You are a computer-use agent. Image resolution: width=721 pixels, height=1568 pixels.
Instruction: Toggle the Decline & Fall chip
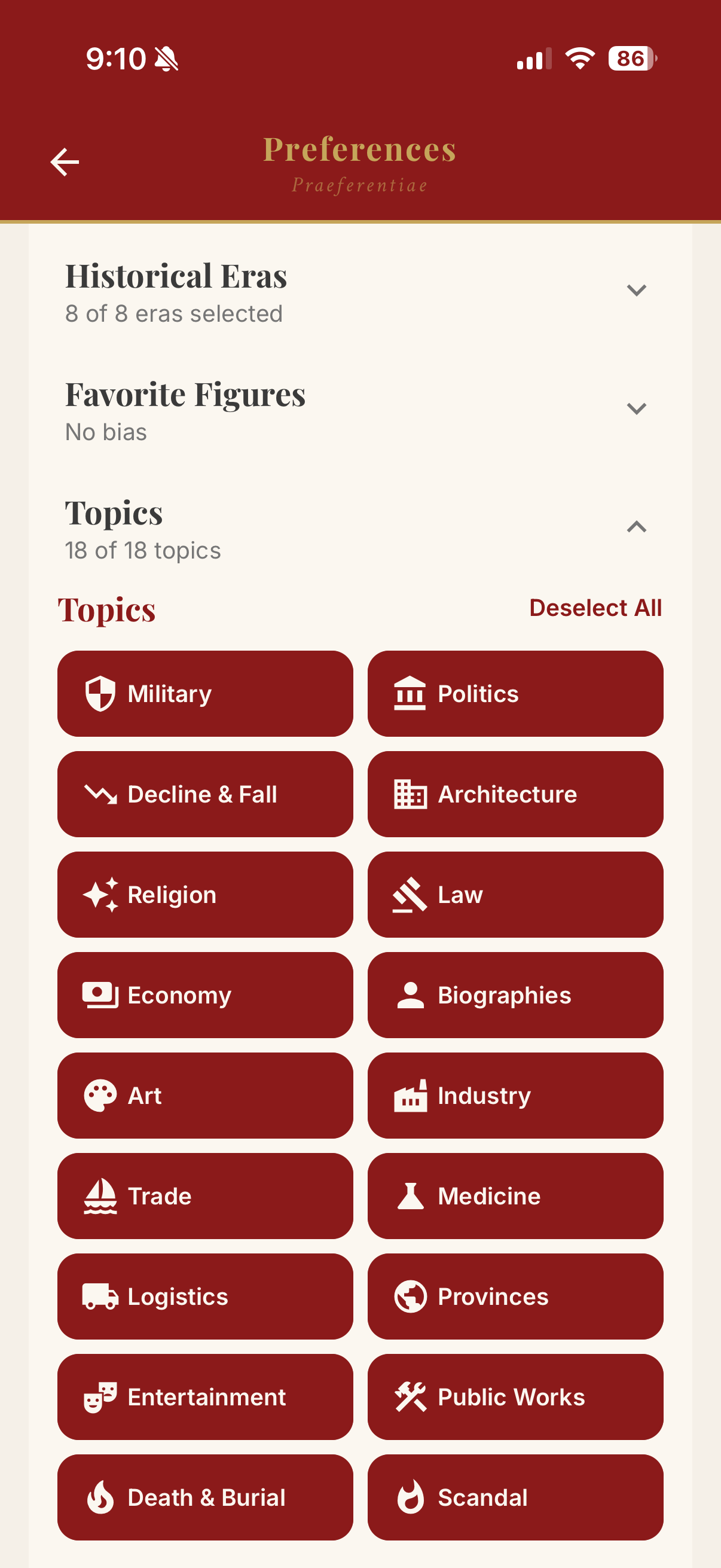205,794
